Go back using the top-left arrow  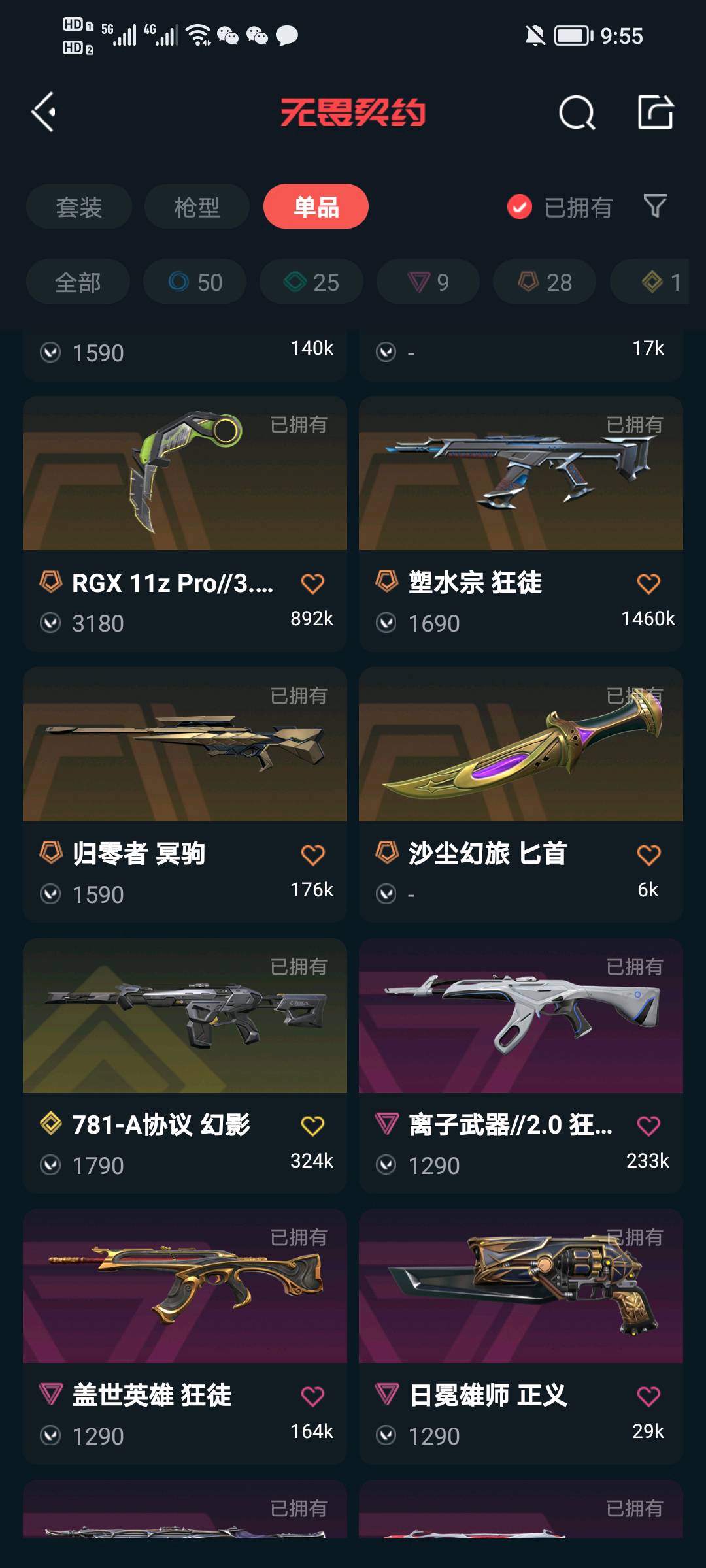(44, 112)
